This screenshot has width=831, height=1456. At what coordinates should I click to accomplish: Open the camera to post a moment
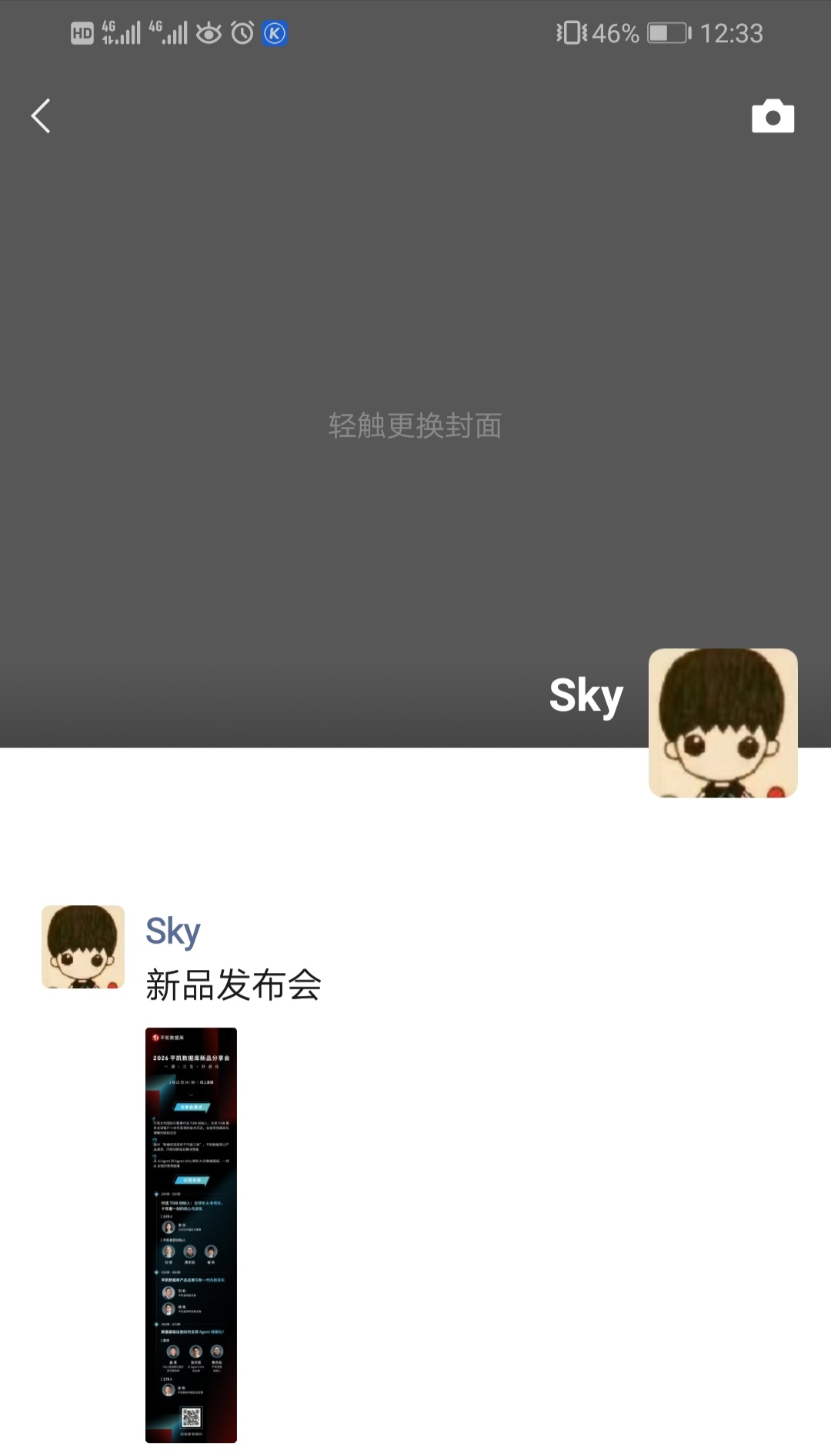coord(773,117)
